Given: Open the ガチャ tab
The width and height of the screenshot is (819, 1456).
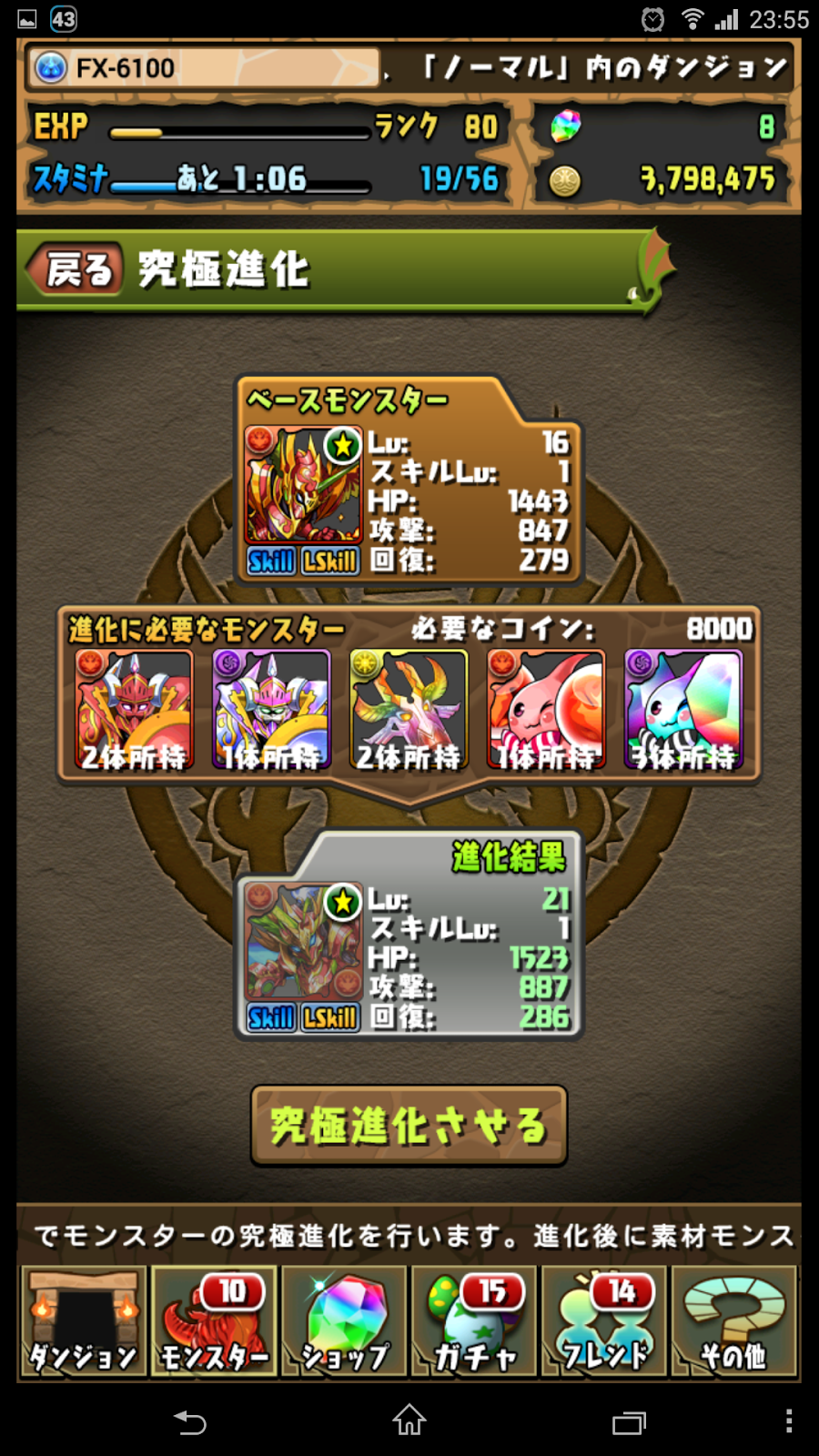Looking at the screenshot, I should 474,1321.
